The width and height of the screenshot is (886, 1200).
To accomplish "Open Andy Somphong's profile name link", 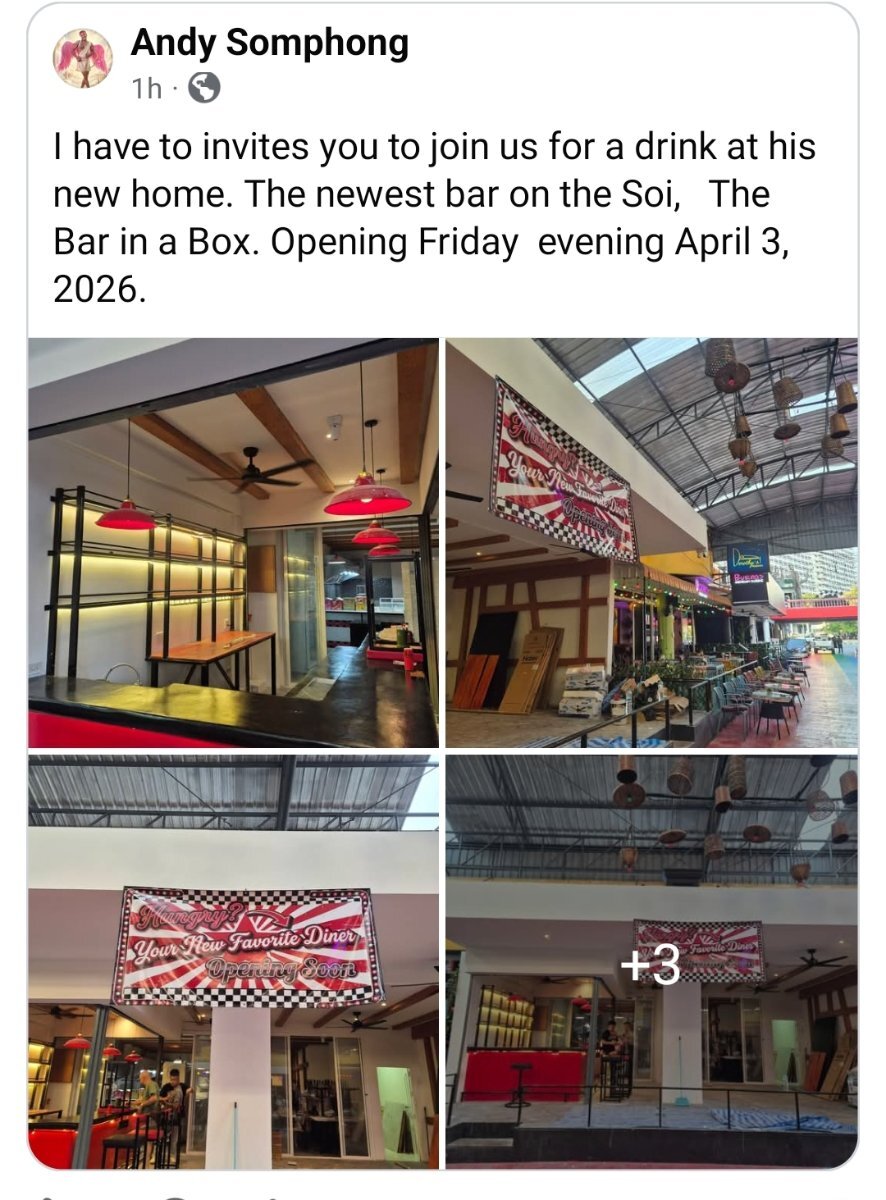I will pos(269,43).
